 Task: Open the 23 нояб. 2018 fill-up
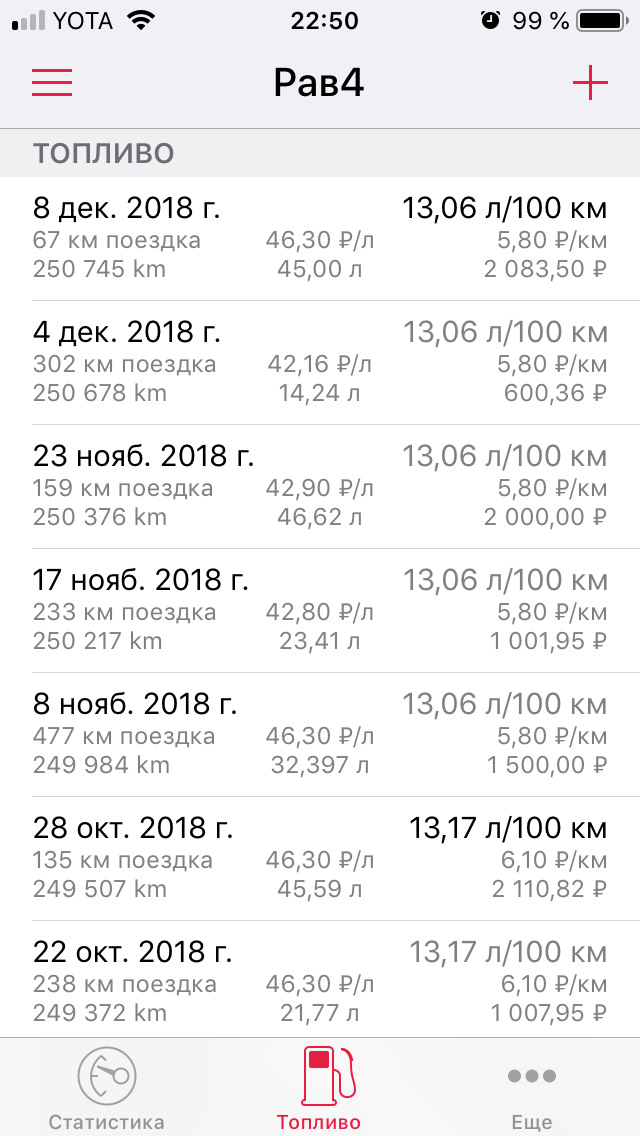tap(320, 486)
